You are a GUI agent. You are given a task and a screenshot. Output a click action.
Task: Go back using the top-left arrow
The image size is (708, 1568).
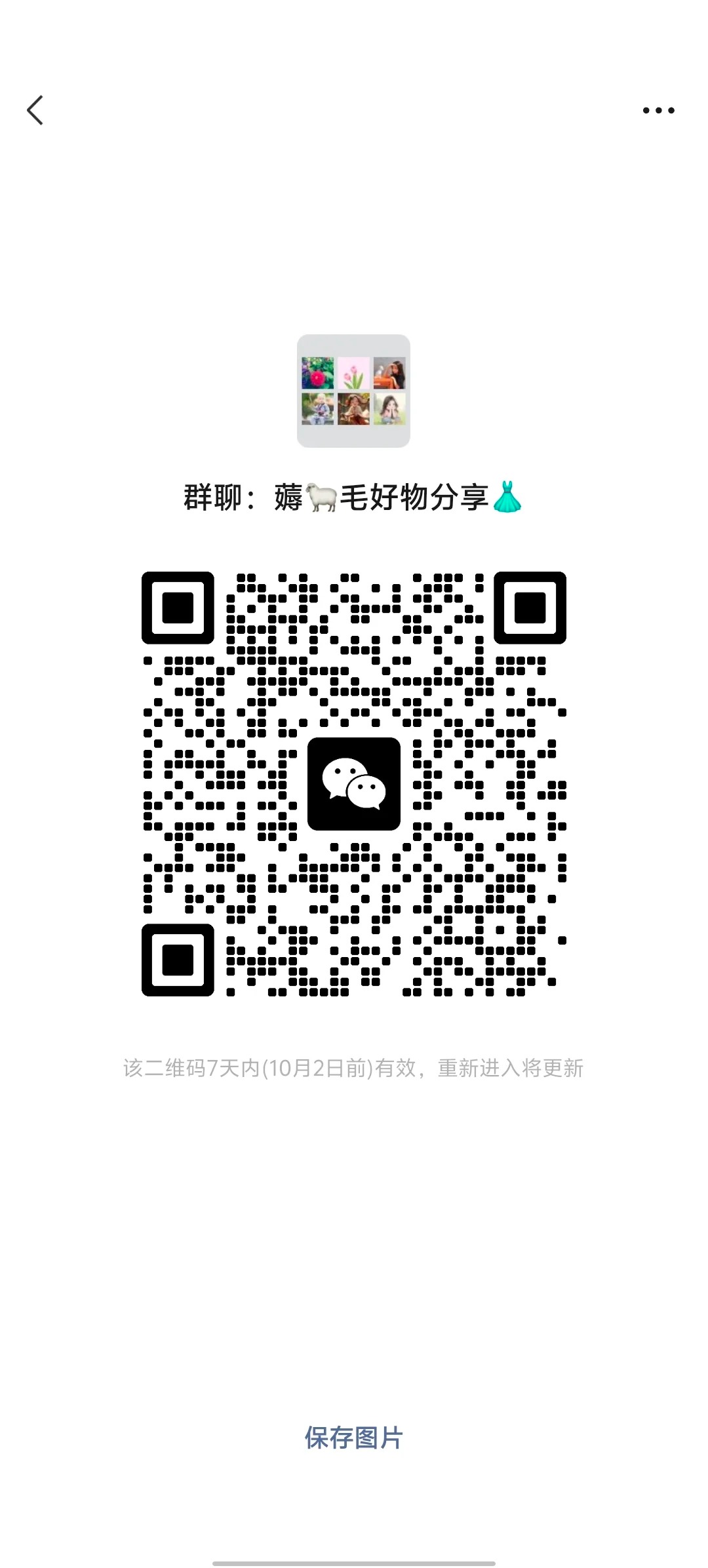point(35,110)
